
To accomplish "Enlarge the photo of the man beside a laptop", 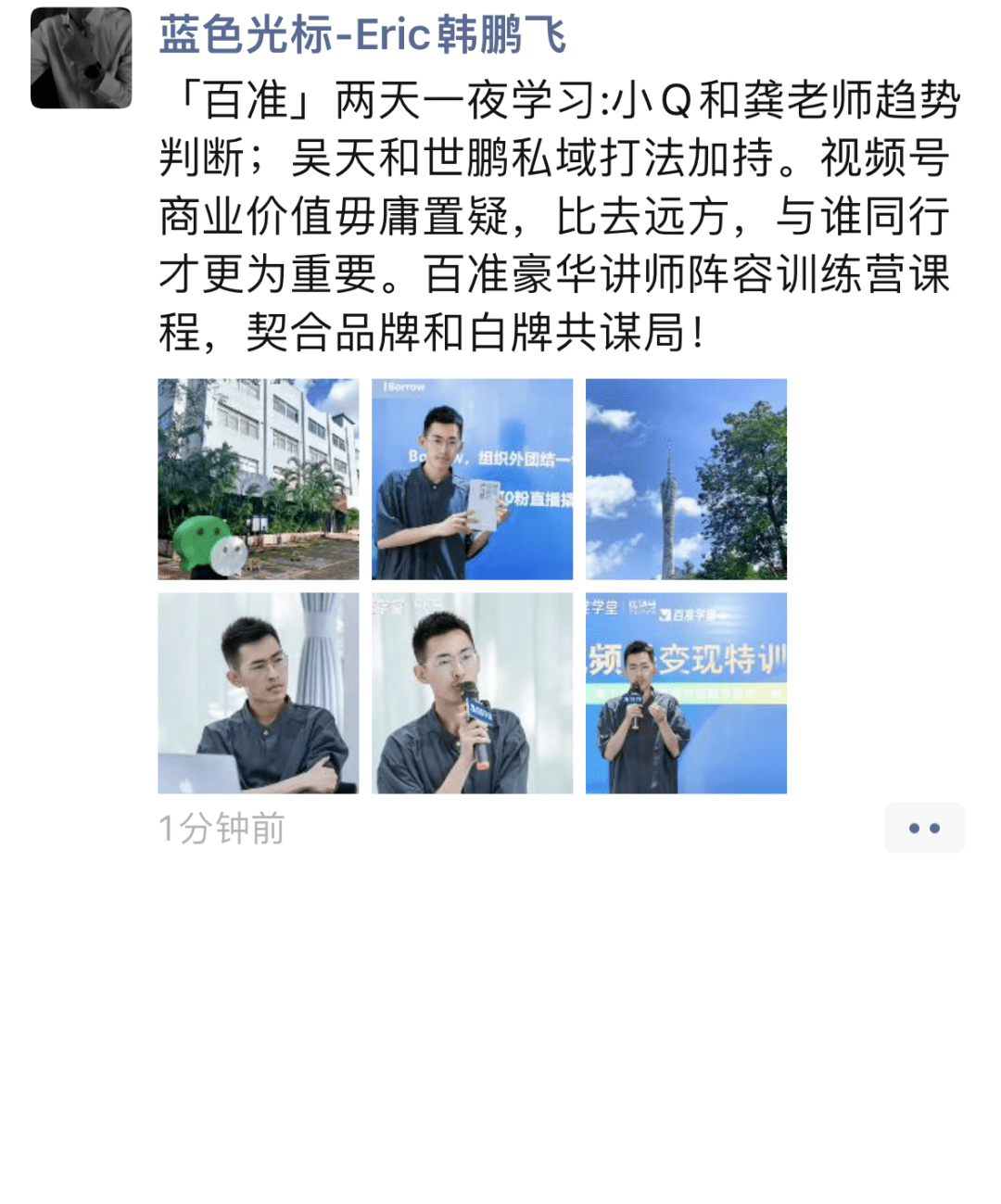I will click(x=259, y=693).
